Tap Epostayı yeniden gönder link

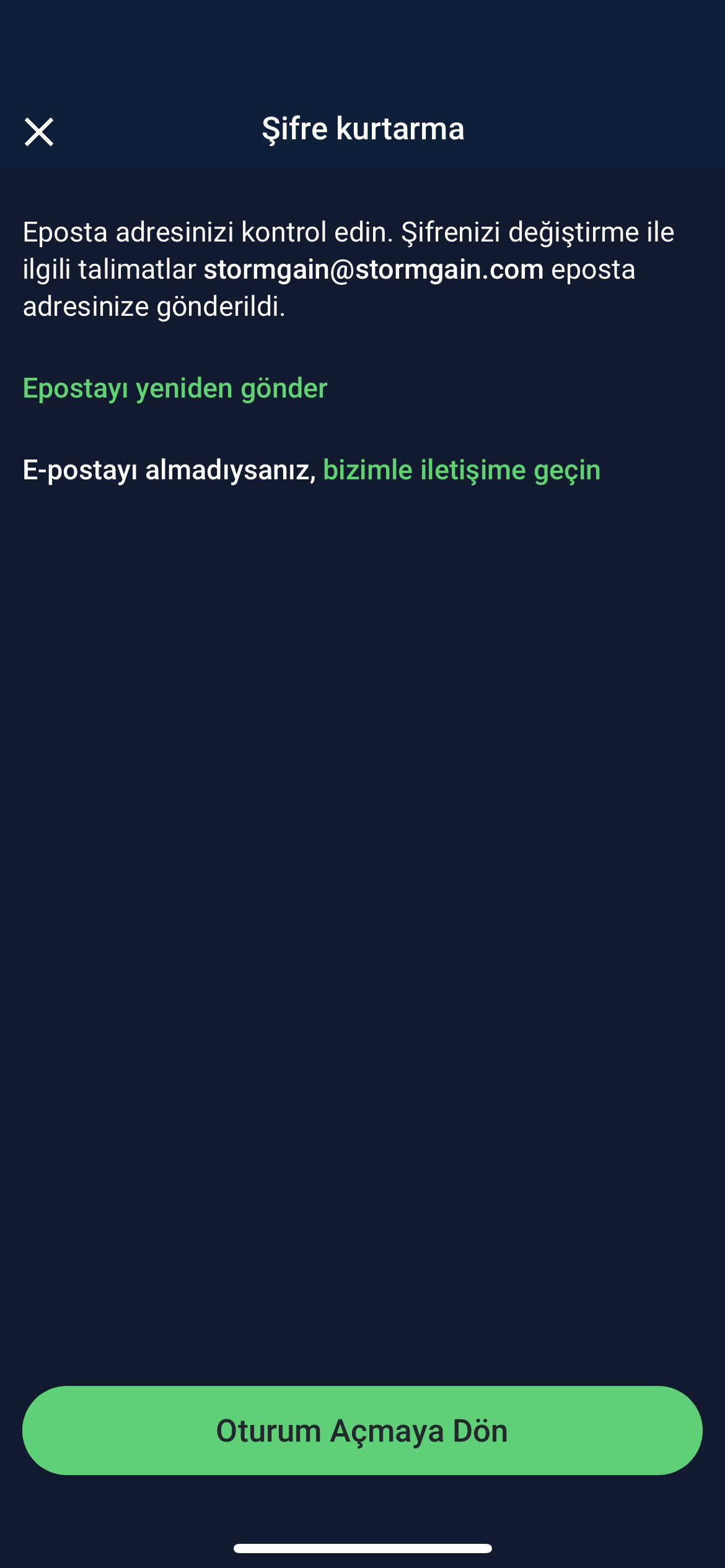click(175, 389)
